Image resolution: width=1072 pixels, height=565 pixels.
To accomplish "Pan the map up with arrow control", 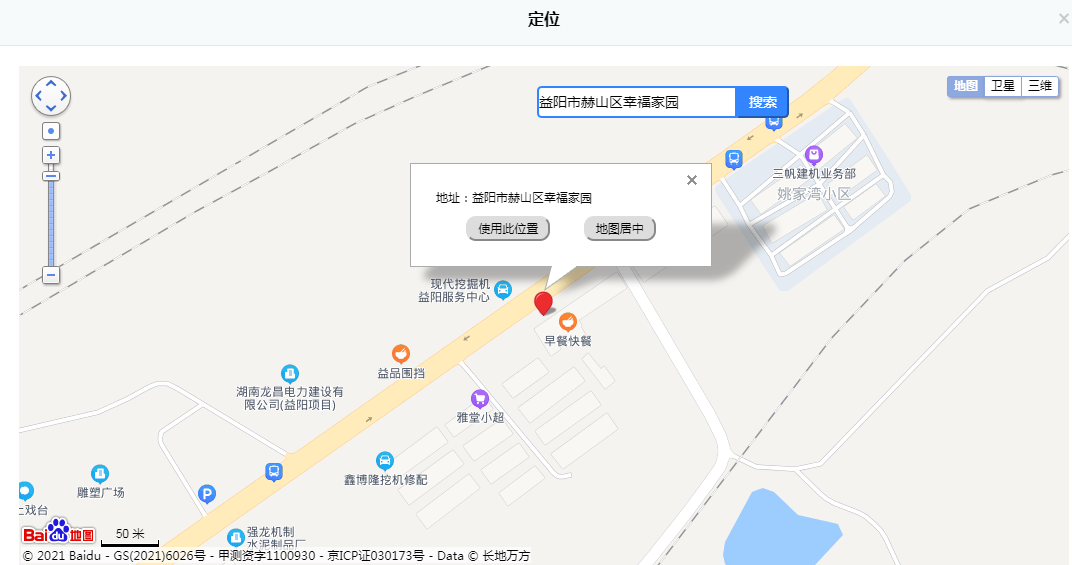I will 51,83.
